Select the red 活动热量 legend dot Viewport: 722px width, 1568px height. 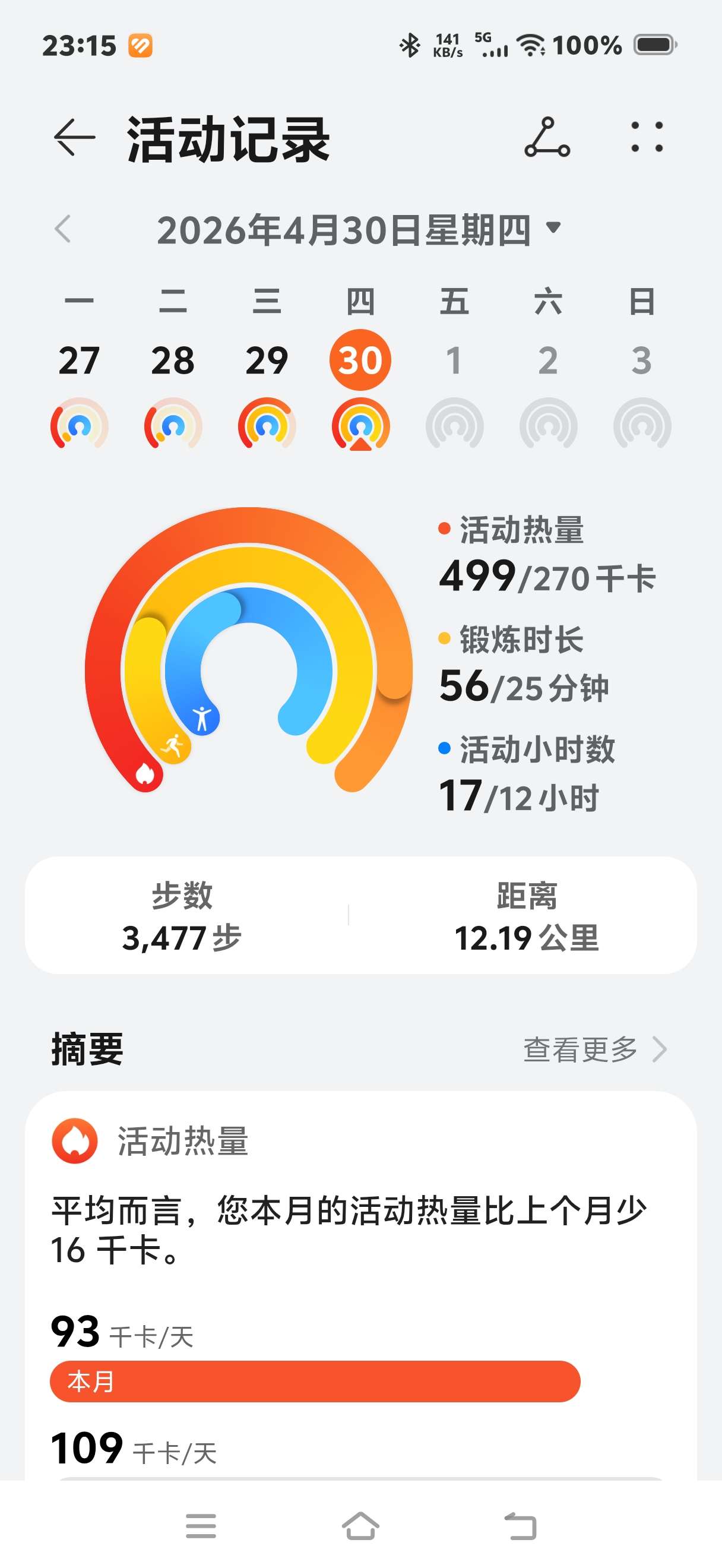(445, 529)
